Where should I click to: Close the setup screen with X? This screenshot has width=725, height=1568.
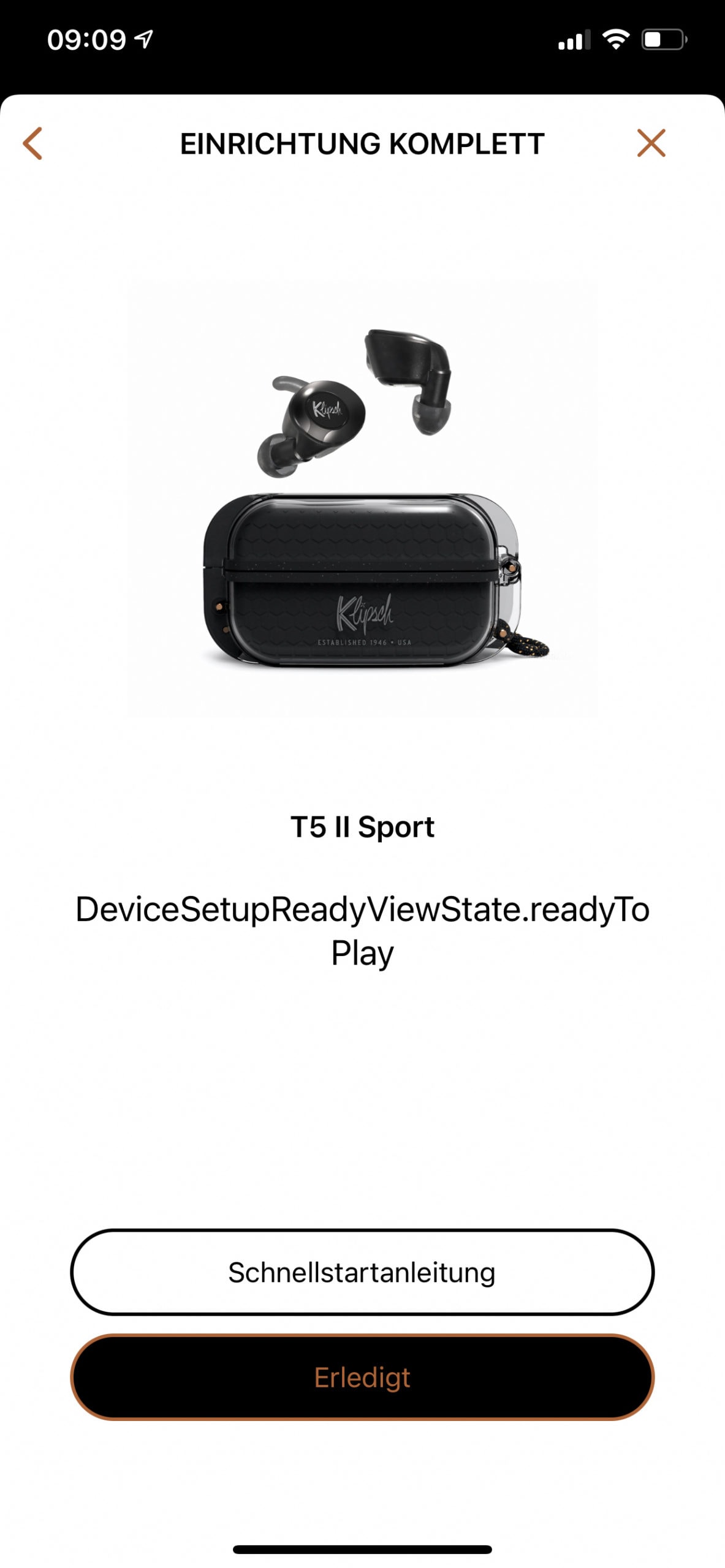coord(651,143)
